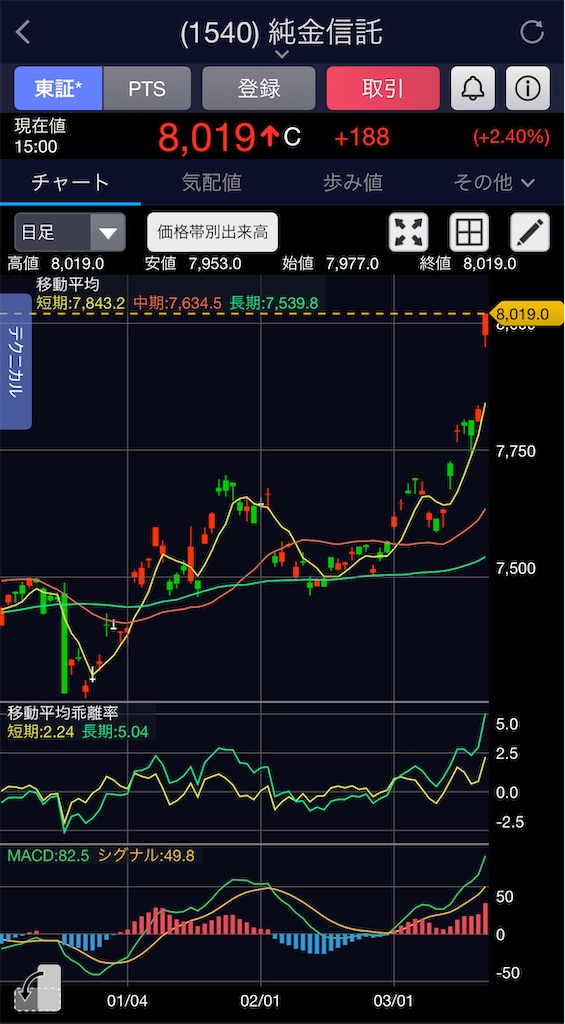Expand the stock title dropdown chevron
Image resolution: width=565 pixels, height=1024 pixels.
click(x=282, y=55)
